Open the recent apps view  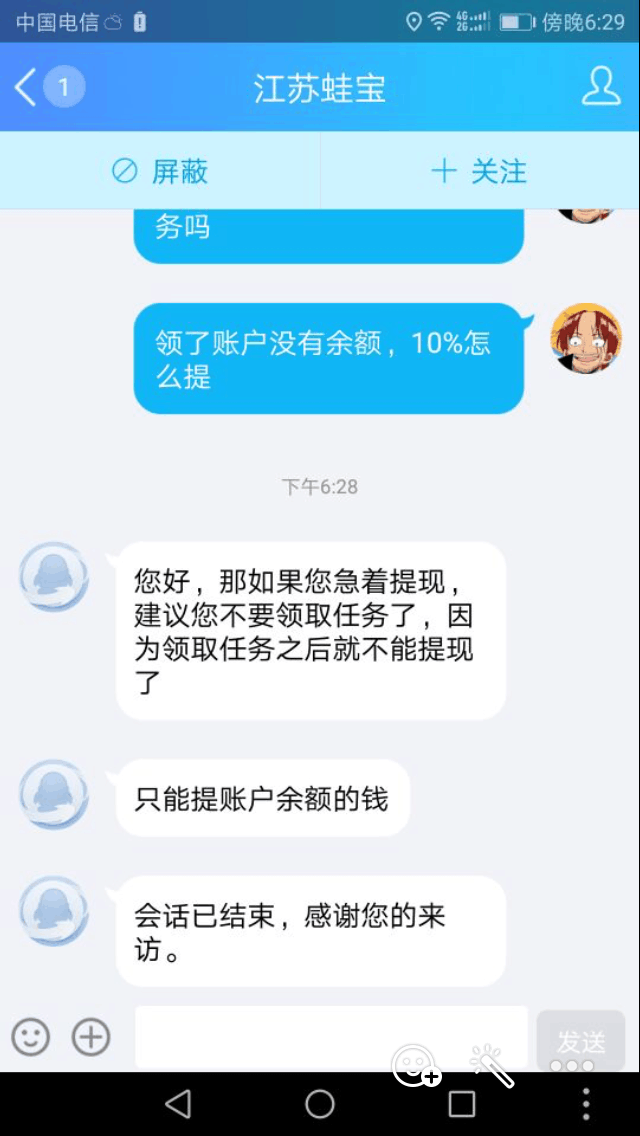click(x=462, y=1104)
